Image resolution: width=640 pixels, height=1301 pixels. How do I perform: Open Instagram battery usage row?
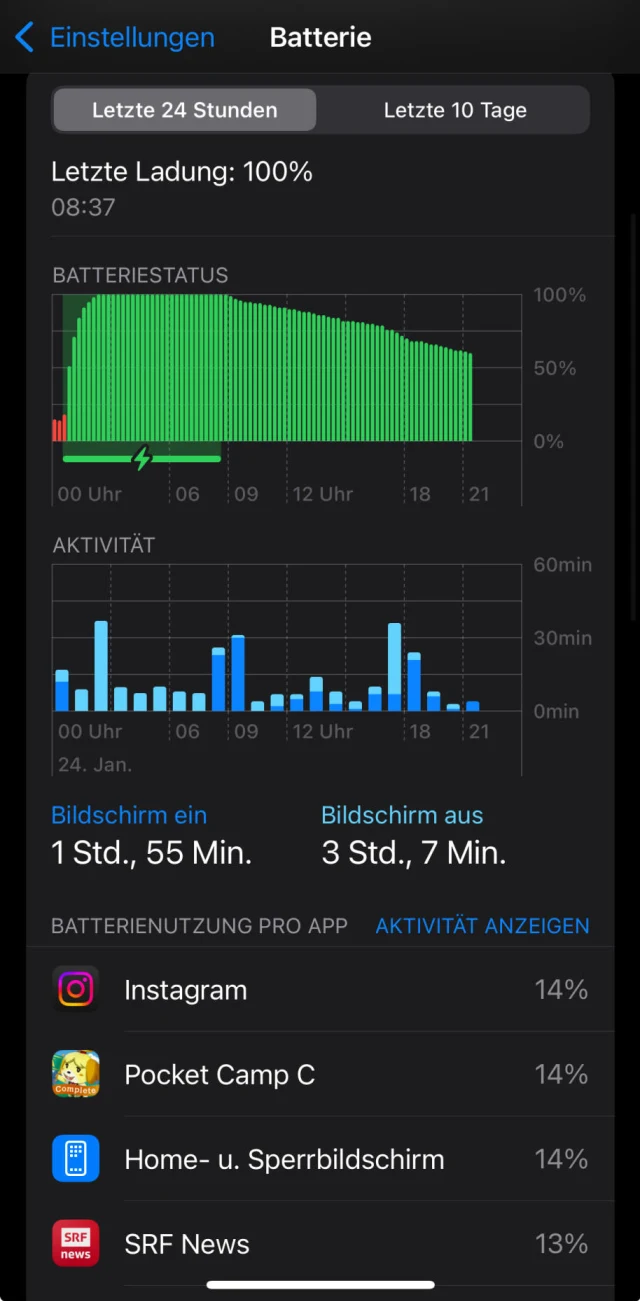point(320,990)
